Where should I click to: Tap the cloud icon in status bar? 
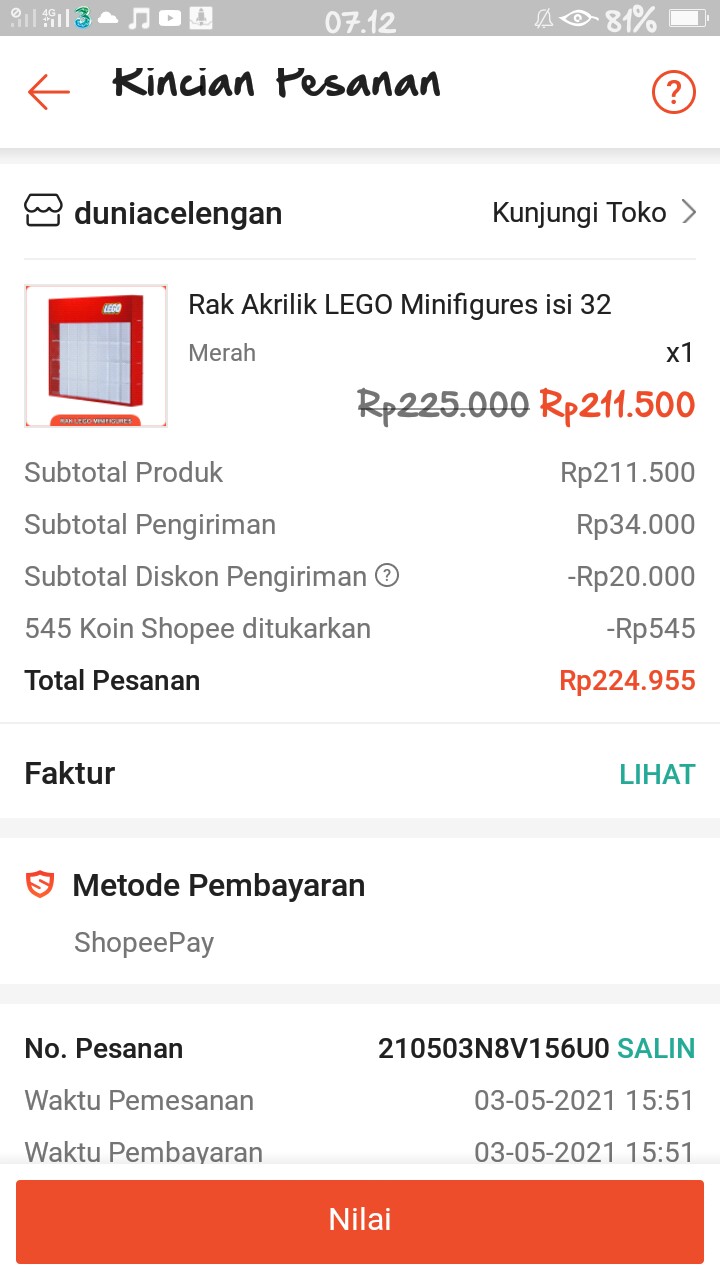point(108,16)
